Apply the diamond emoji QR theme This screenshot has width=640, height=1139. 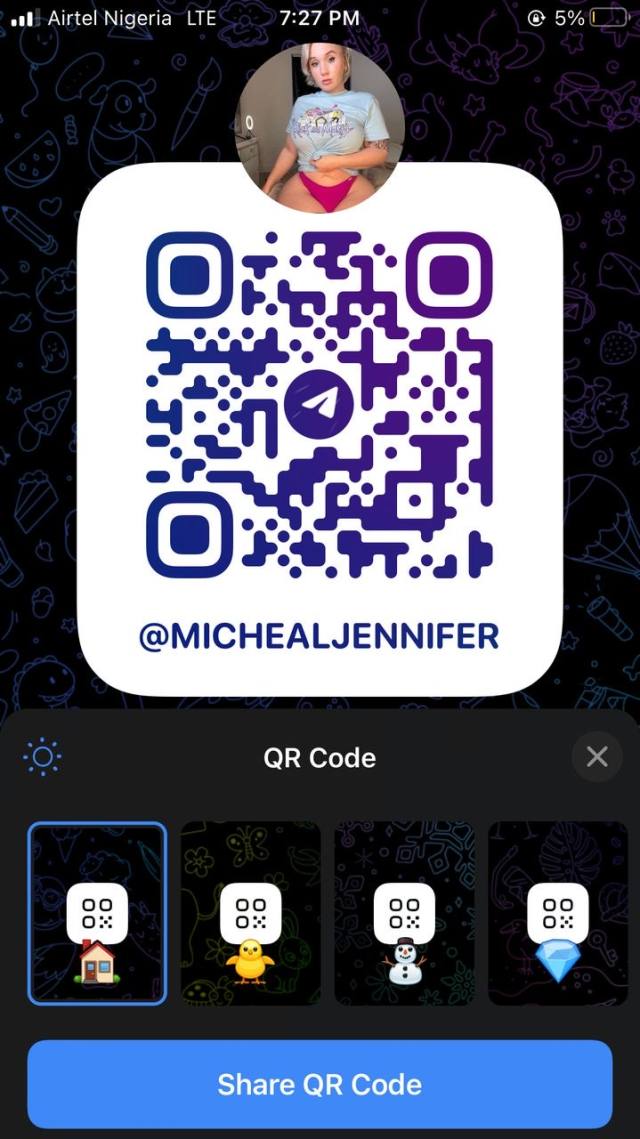tap(558, 913)
